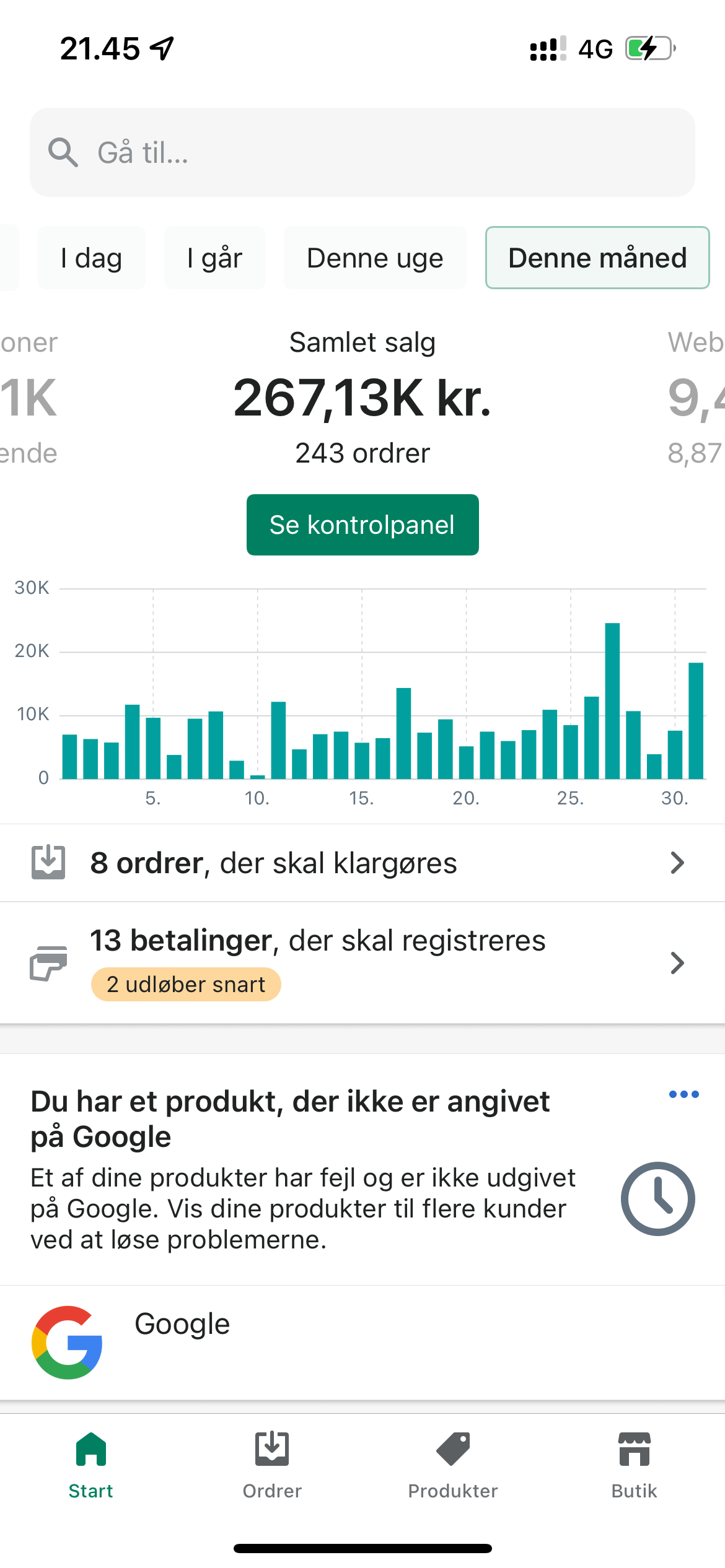
Task: Open the Butik tab
Action: click(x=634, y=1465)
